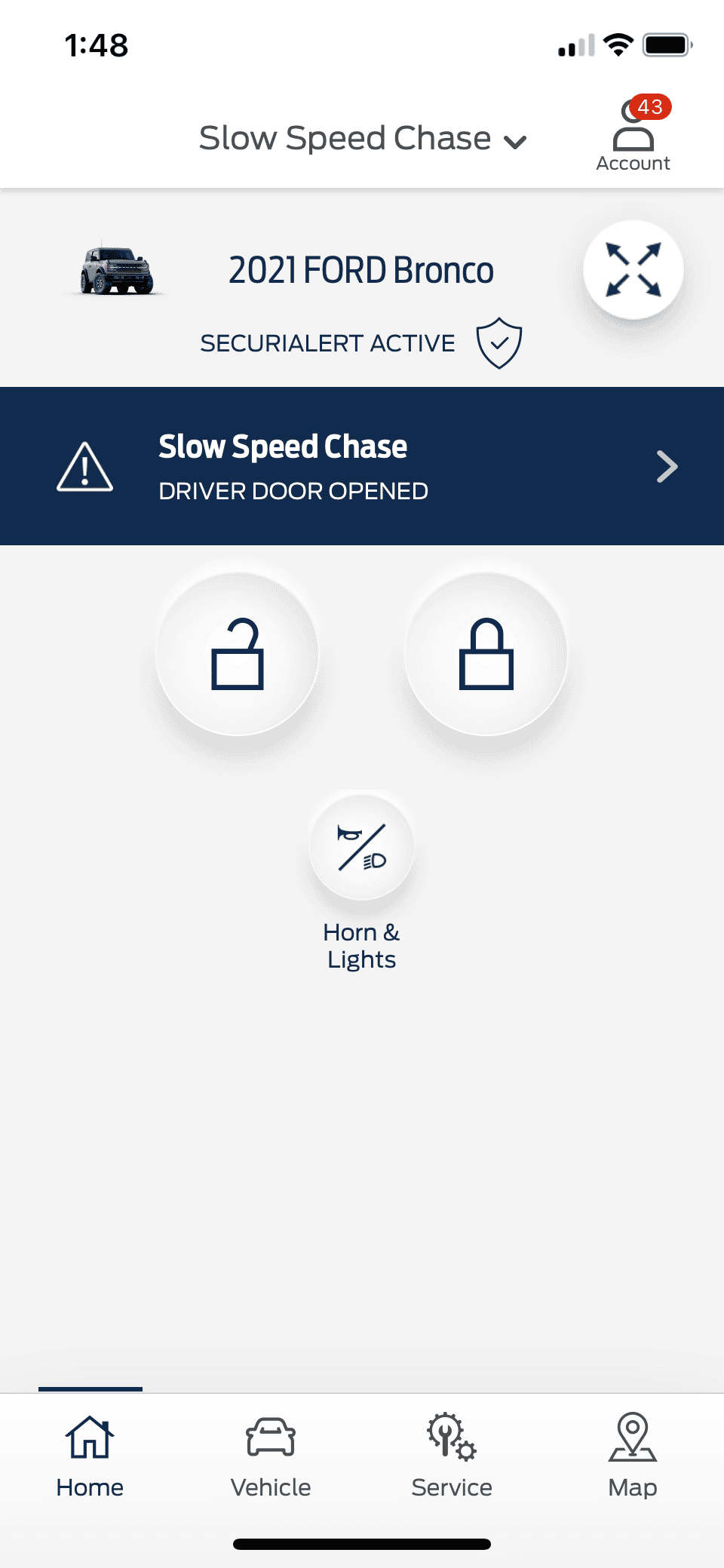
Task: Activate Horn & Lights
Action: (362, 847)
